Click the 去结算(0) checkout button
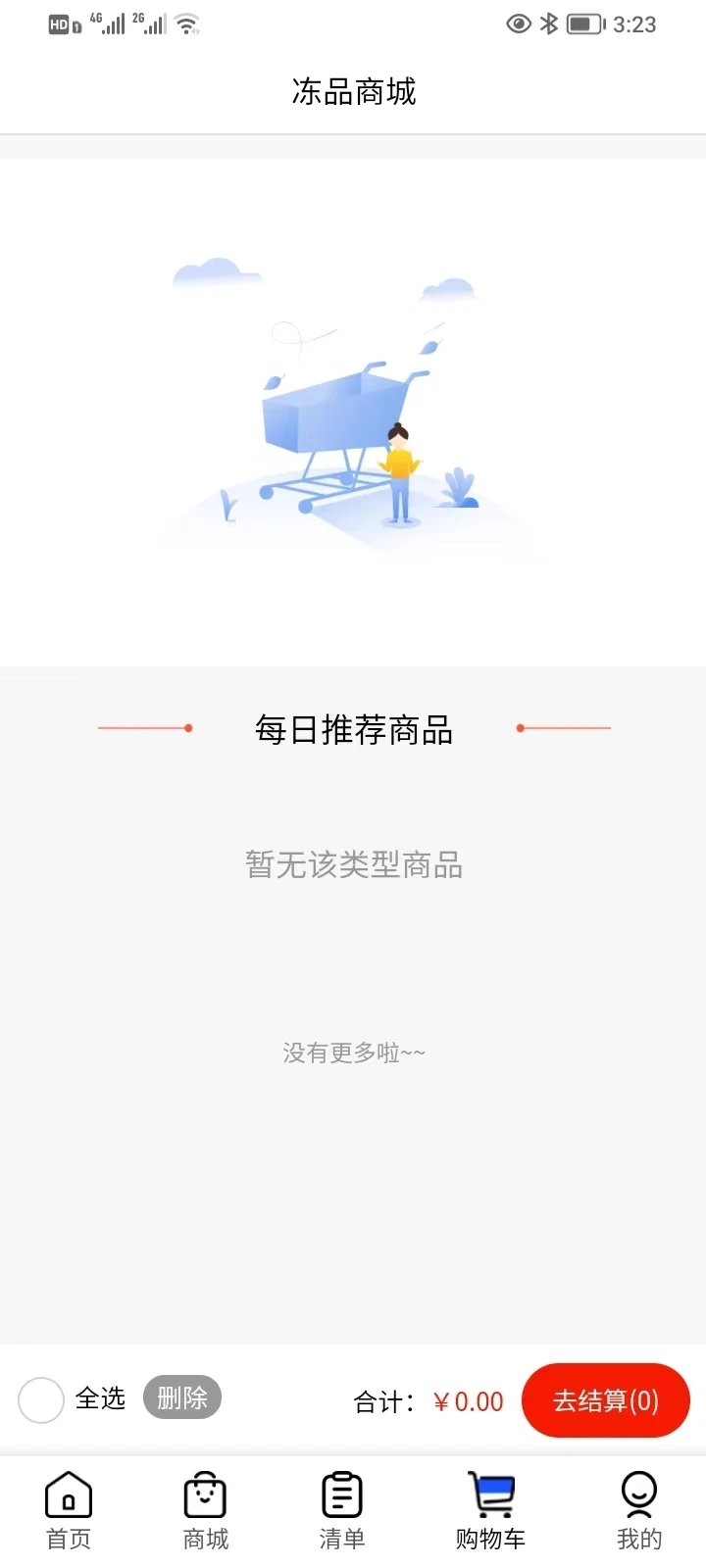This screenshot has height=1568, width=706. pyautogui.click(x=605, y=1400)
